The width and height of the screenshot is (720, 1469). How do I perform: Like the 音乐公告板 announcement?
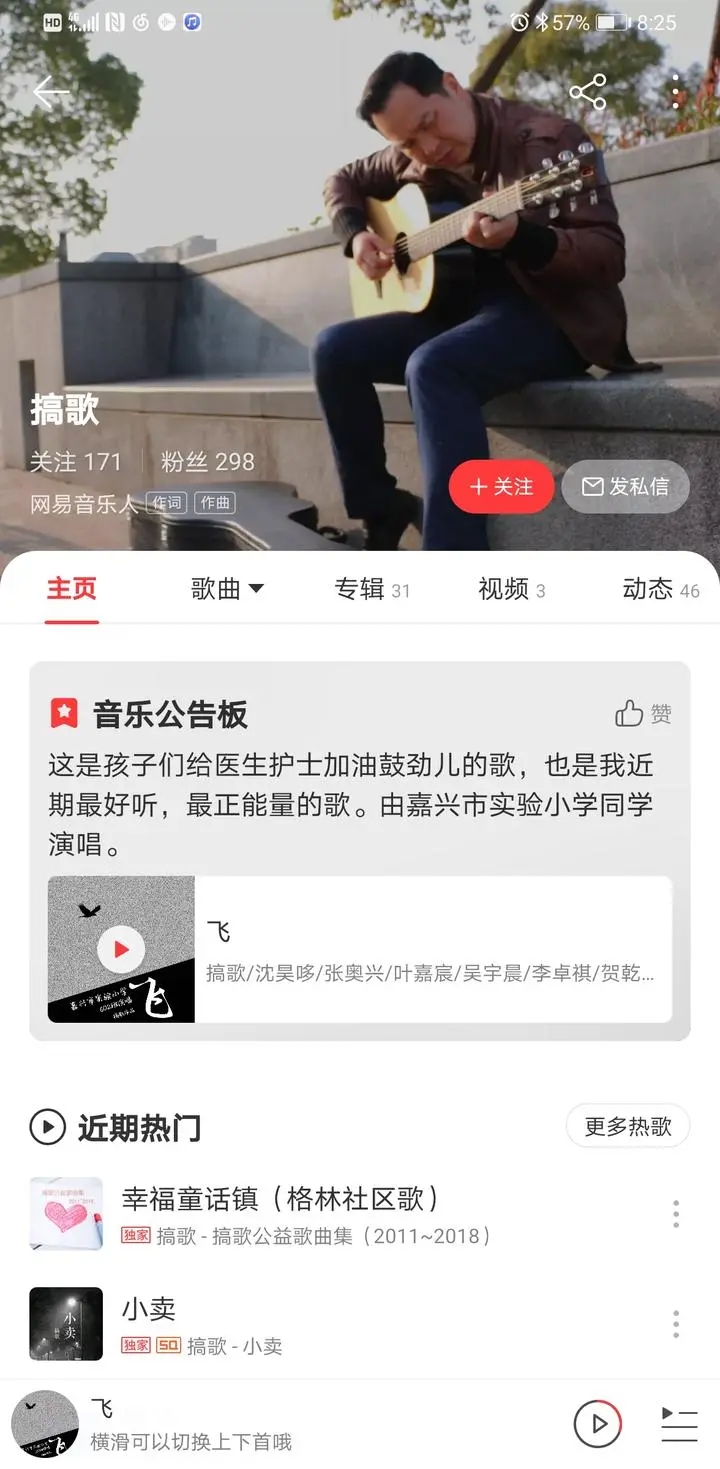(643, 714)
